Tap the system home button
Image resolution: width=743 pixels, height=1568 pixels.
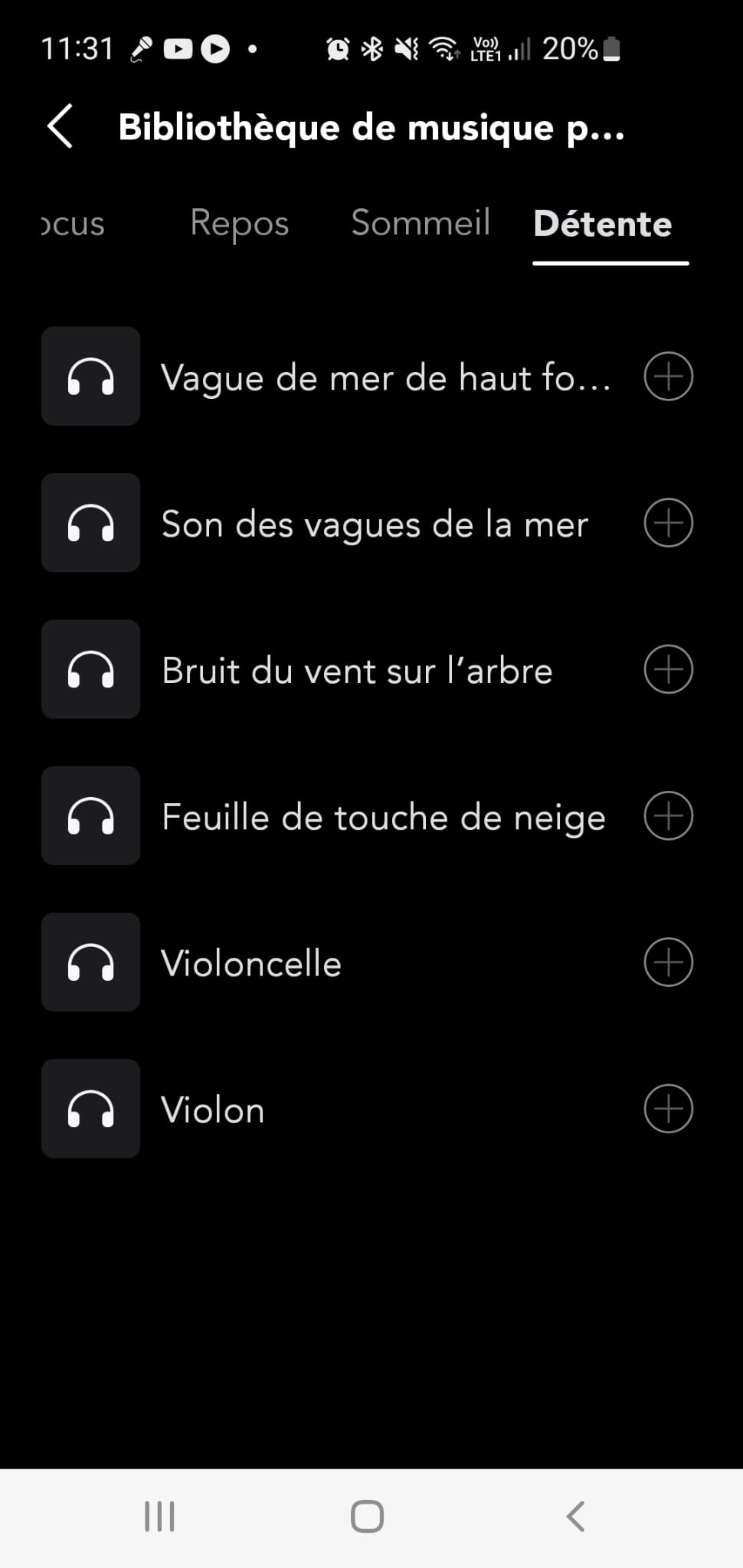(367, 1517)
